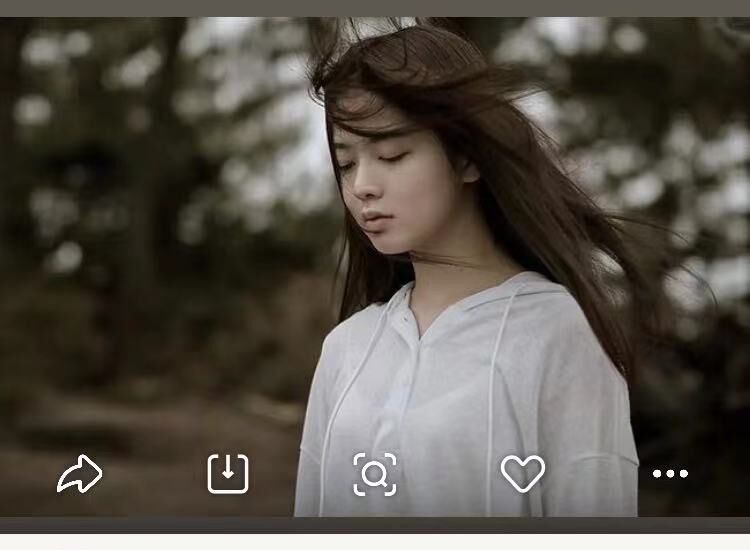Download the image to device

pos(228,473)
